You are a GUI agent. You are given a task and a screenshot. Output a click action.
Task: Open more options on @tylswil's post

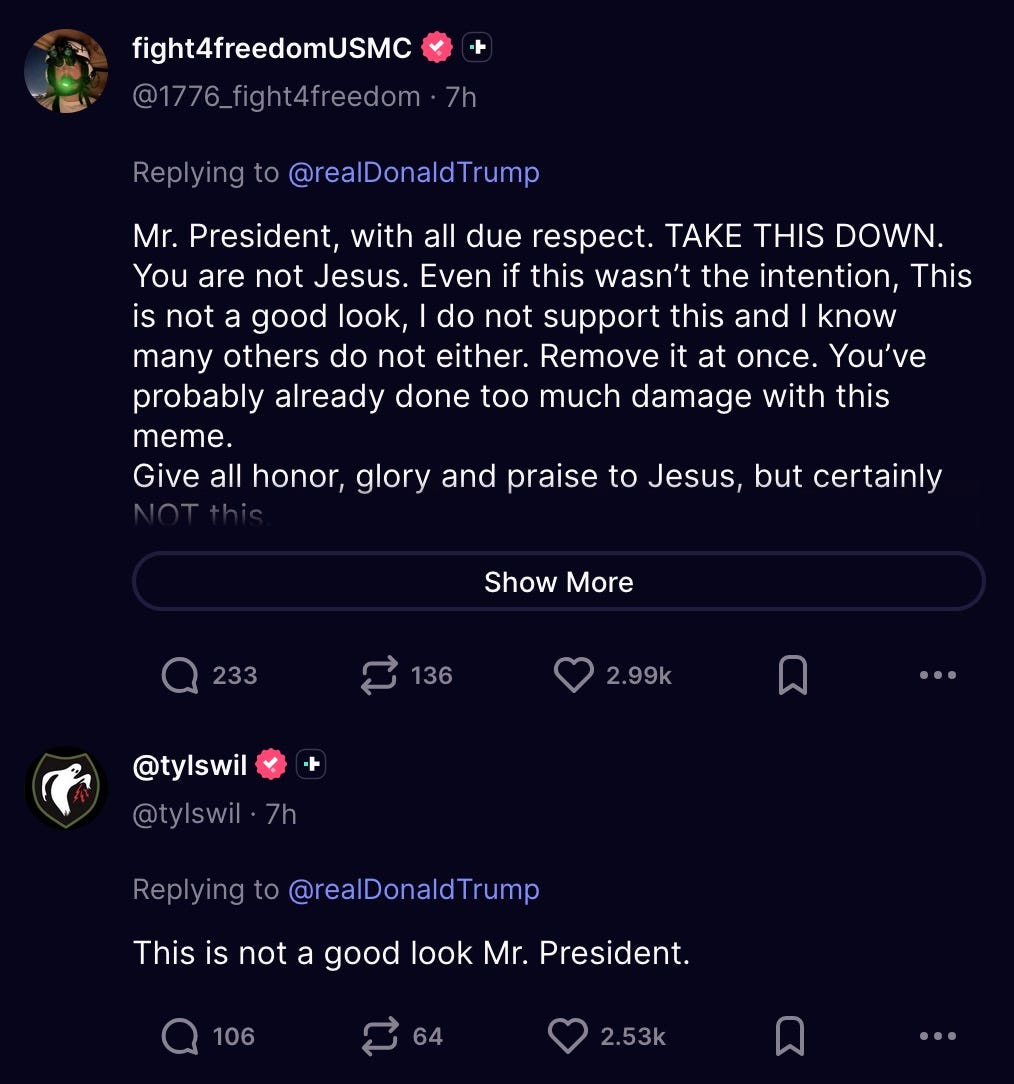click(937, 1036)
